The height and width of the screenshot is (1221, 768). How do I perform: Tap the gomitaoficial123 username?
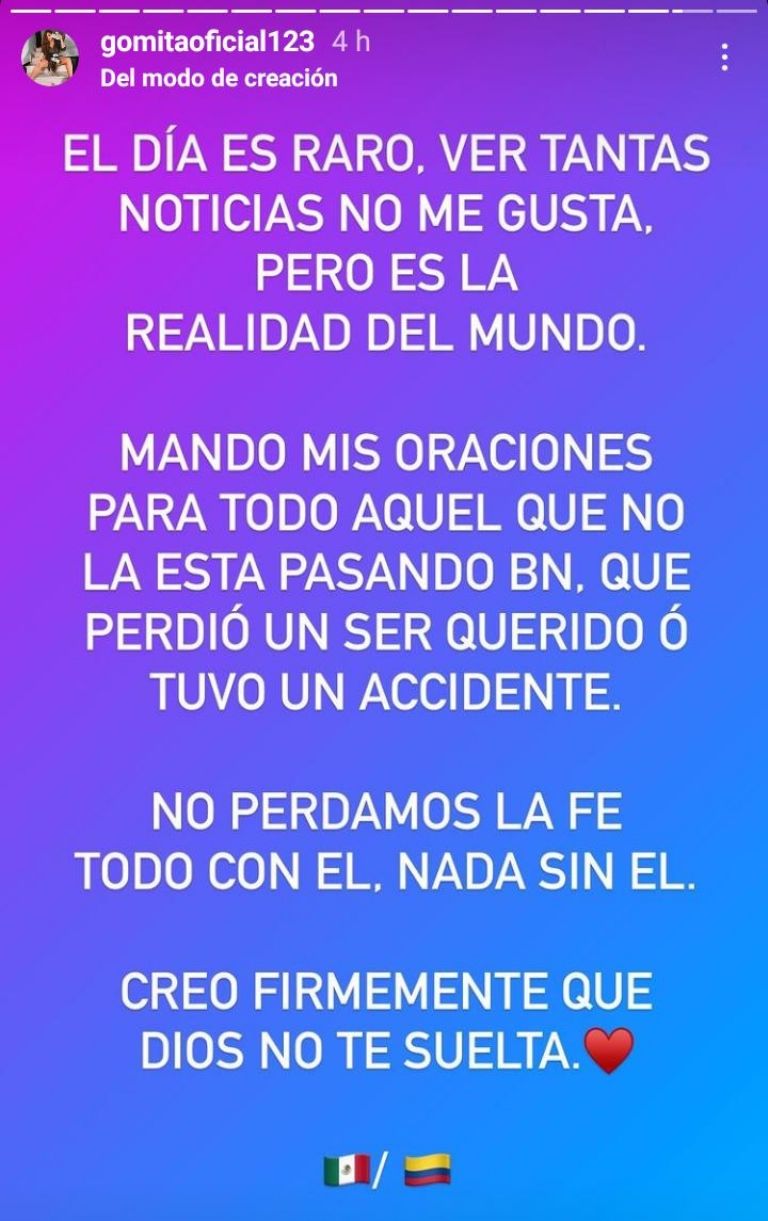coord(208,42)
